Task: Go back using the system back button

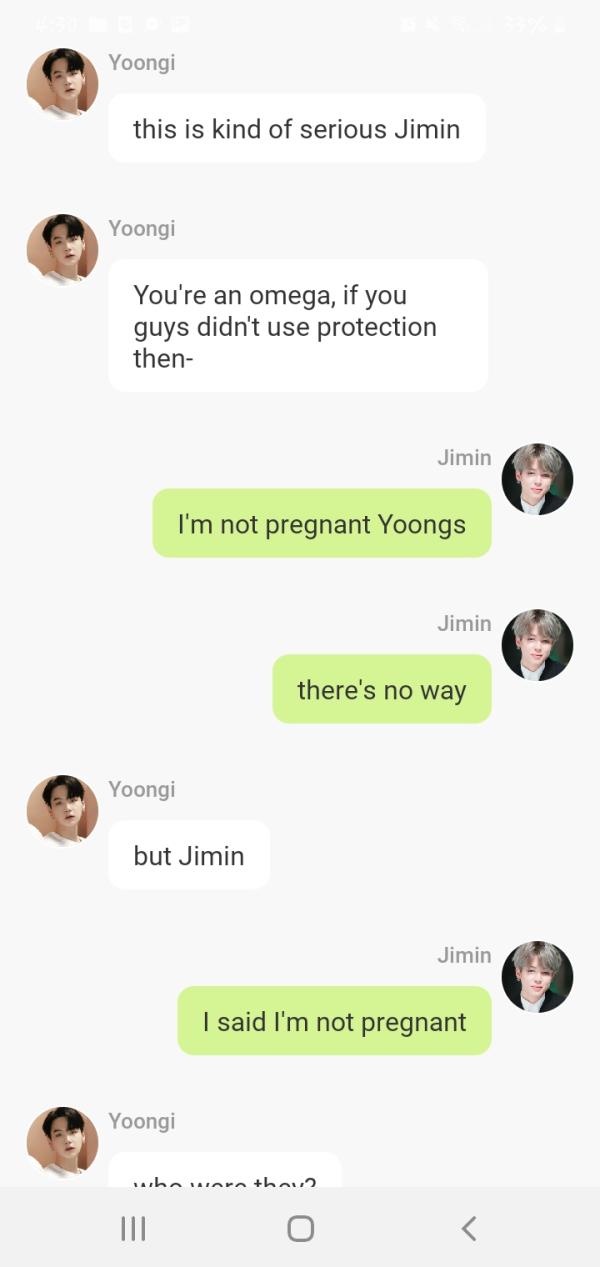Action: click(468, 1228)
